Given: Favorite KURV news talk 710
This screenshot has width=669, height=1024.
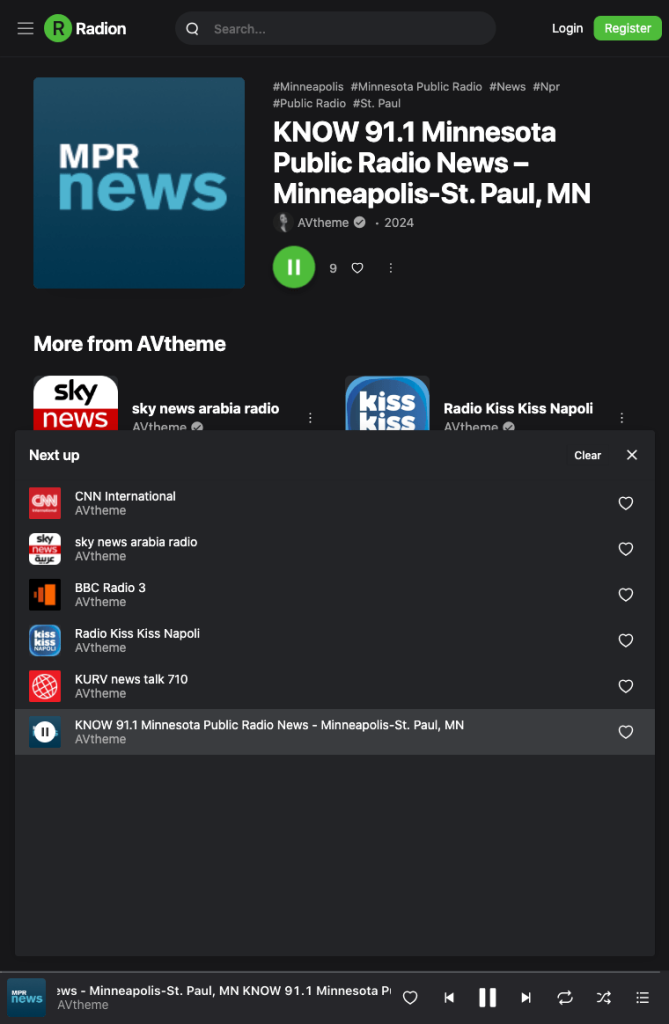Looking at the screenshot, I should [626, 686].
